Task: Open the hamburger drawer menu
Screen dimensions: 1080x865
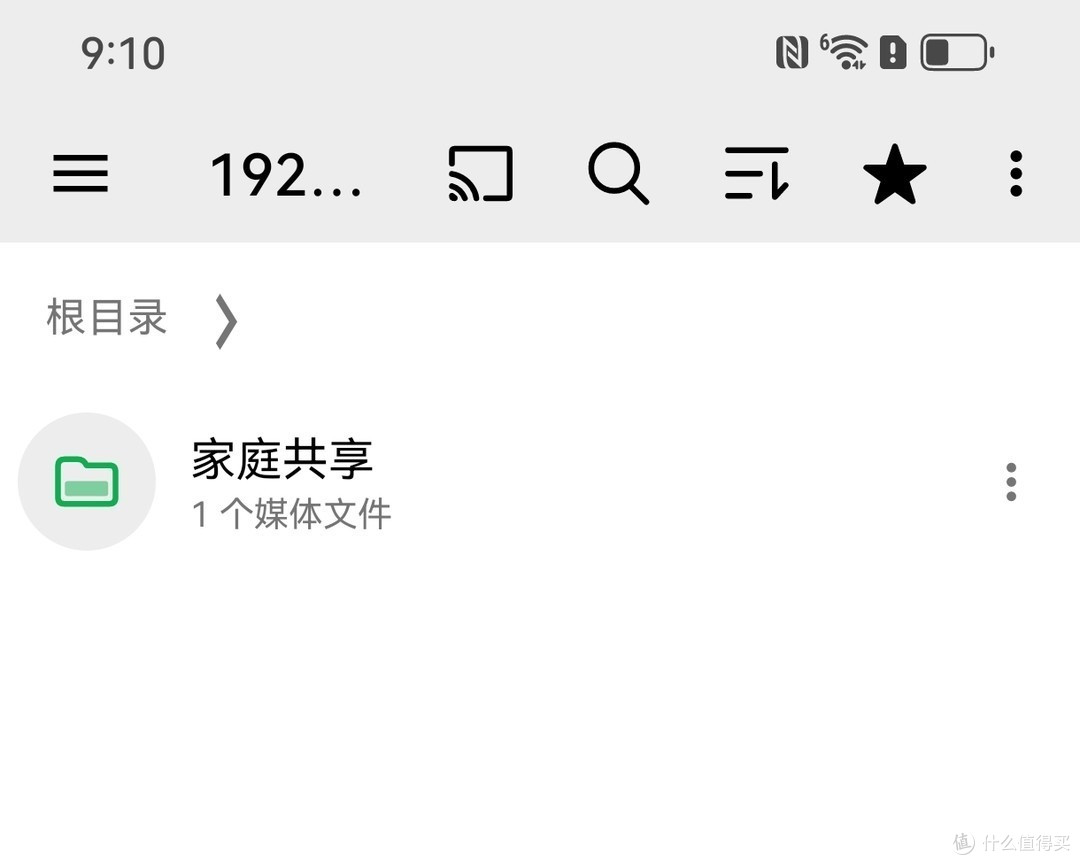Action: 80,174
